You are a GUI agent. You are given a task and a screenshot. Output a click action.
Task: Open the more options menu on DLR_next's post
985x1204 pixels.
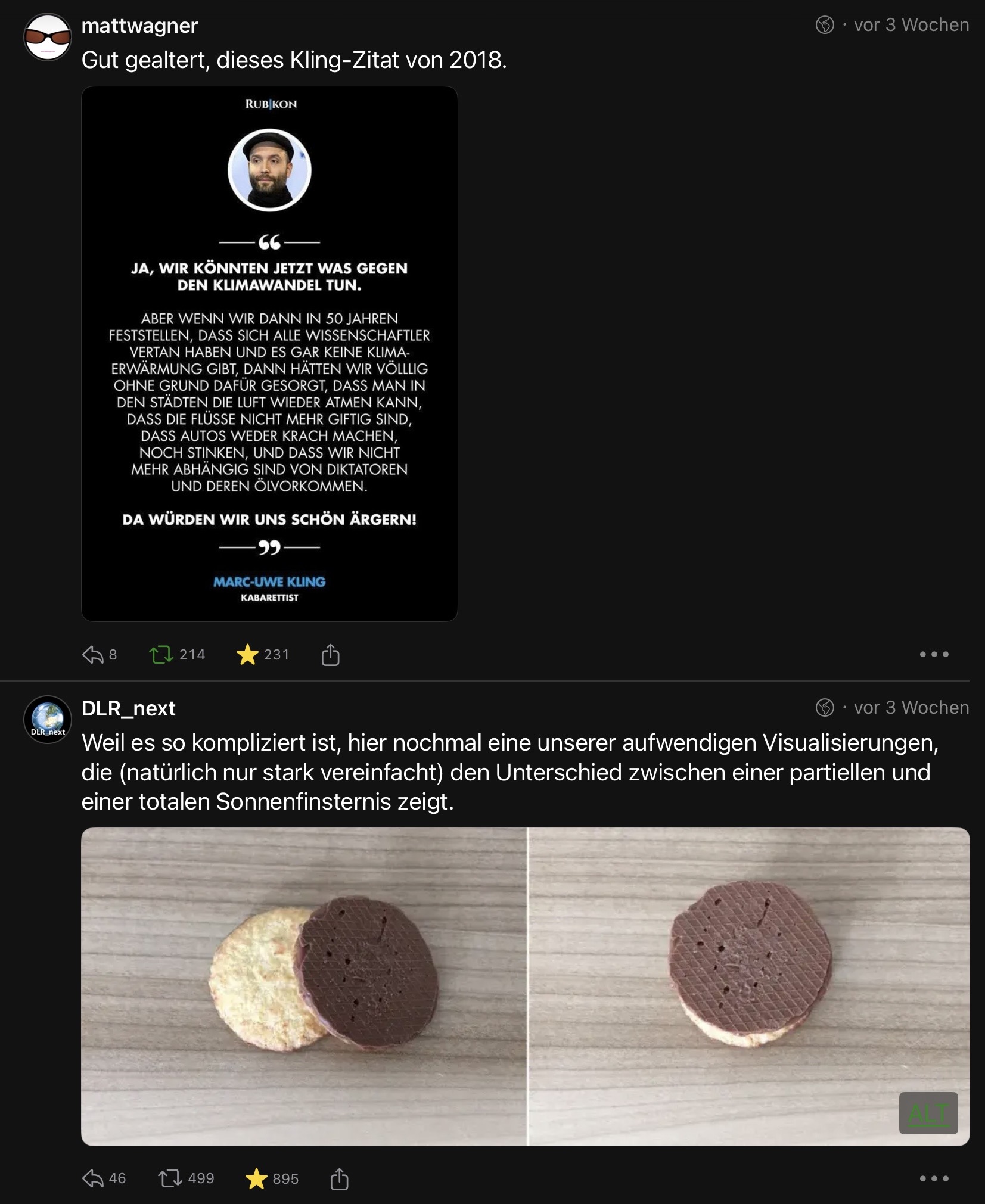[934, 1178]
